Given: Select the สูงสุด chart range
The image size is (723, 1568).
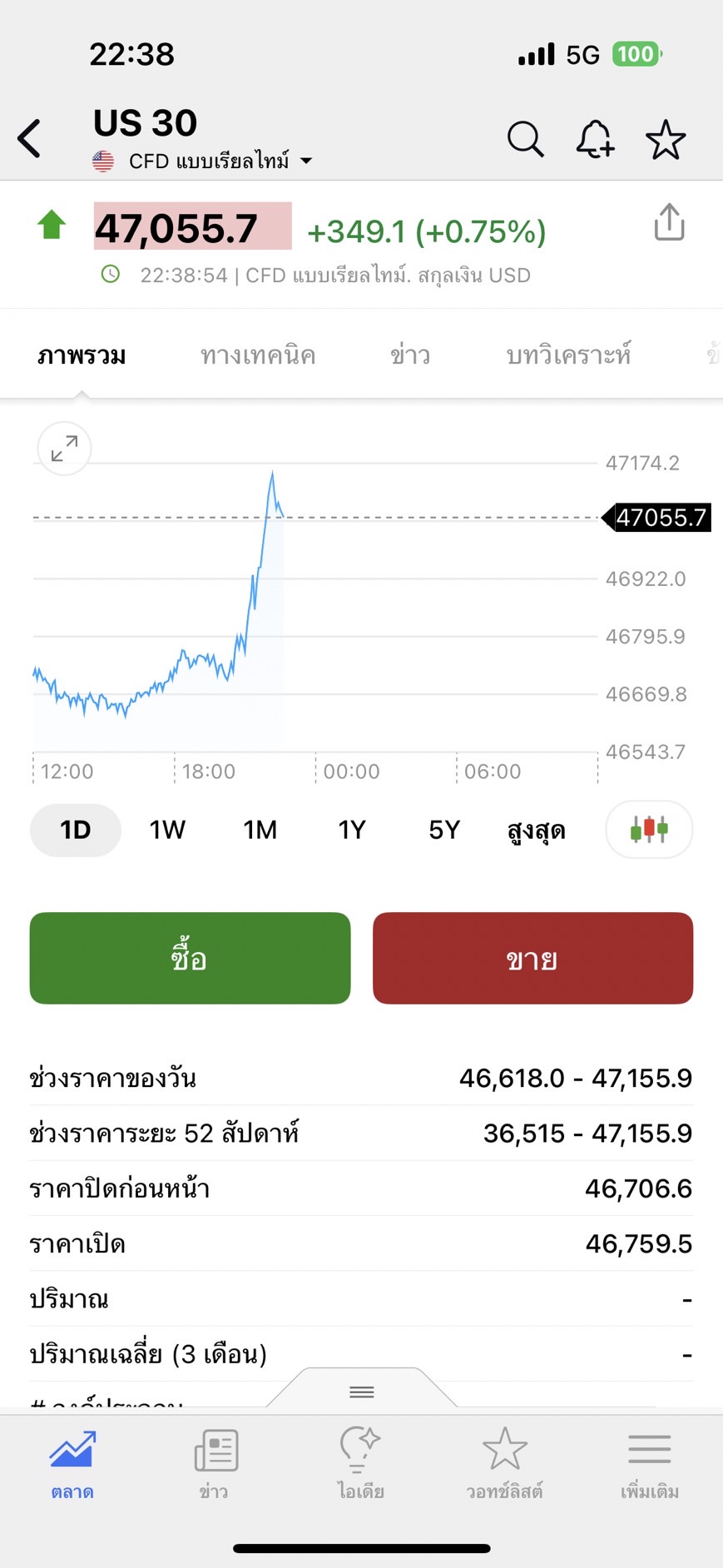Looking at the screenshot, I should [537, 830].
